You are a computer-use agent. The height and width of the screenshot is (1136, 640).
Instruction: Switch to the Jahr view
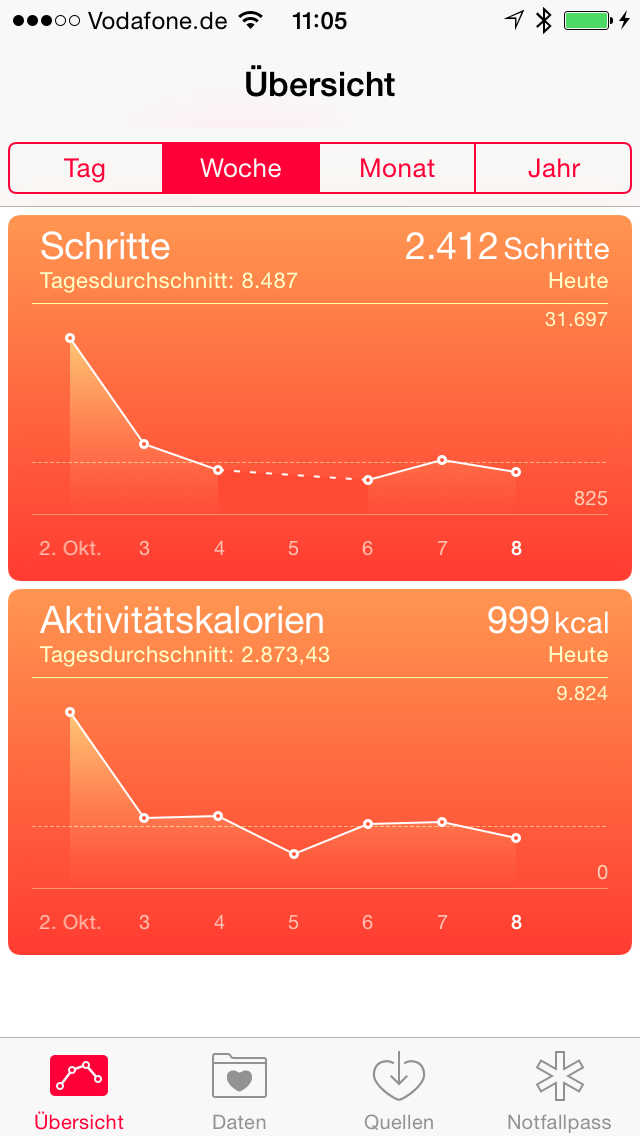(x=554, y=168)
